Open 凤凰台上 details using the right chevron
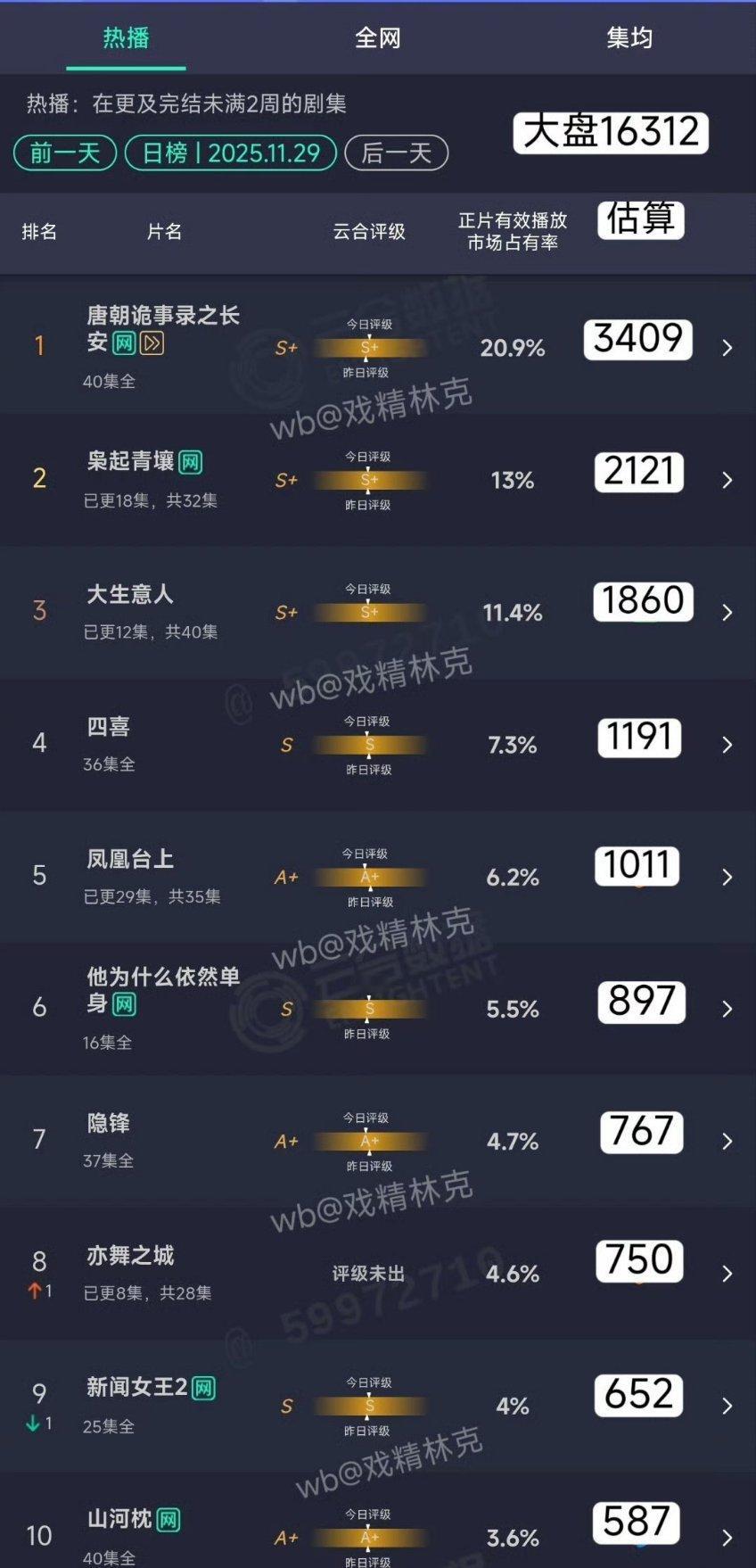 727,878
